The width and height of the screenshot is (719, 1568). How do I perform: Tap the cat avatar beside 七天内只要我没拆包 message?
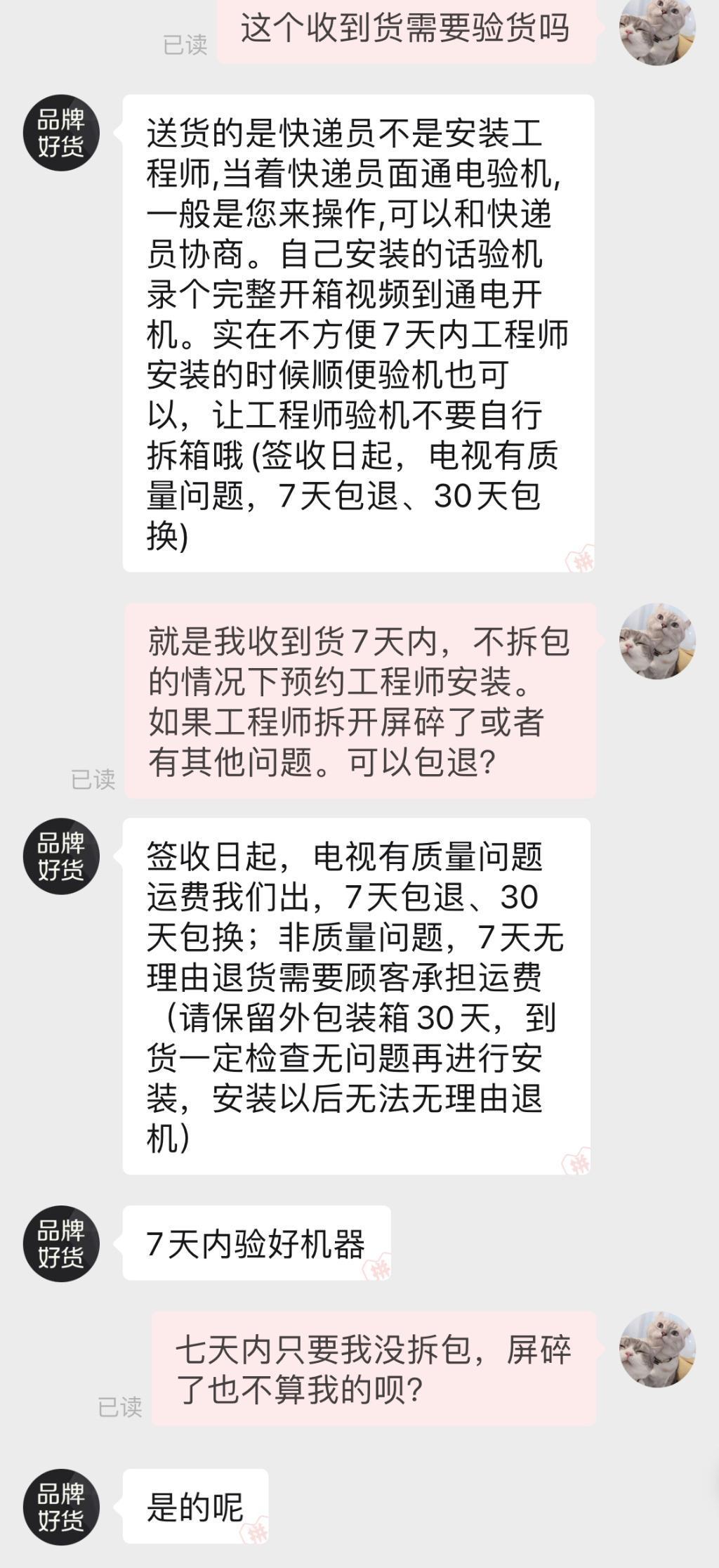657,1350
